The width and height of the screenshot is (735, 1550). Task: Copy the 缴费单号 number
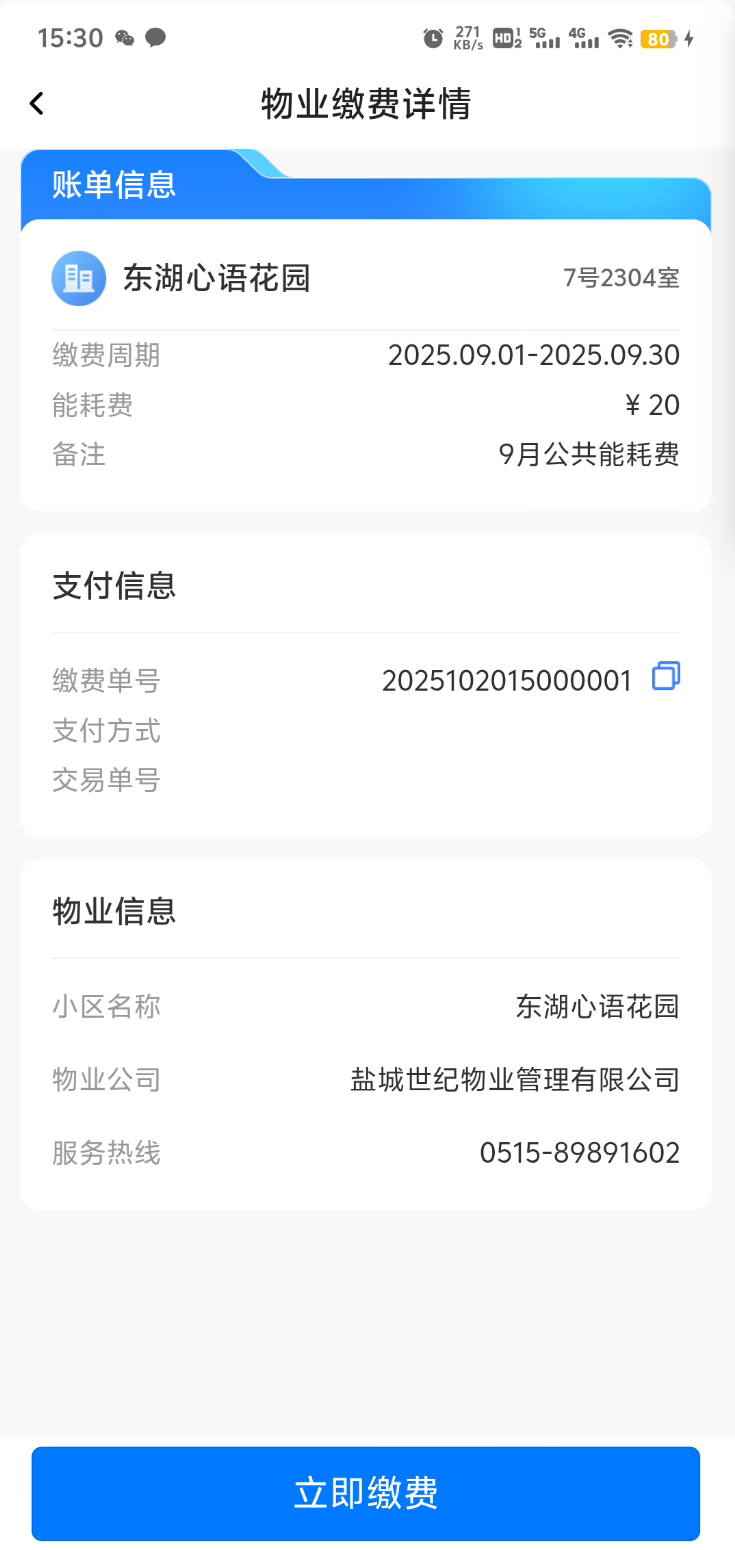(666, 677)
